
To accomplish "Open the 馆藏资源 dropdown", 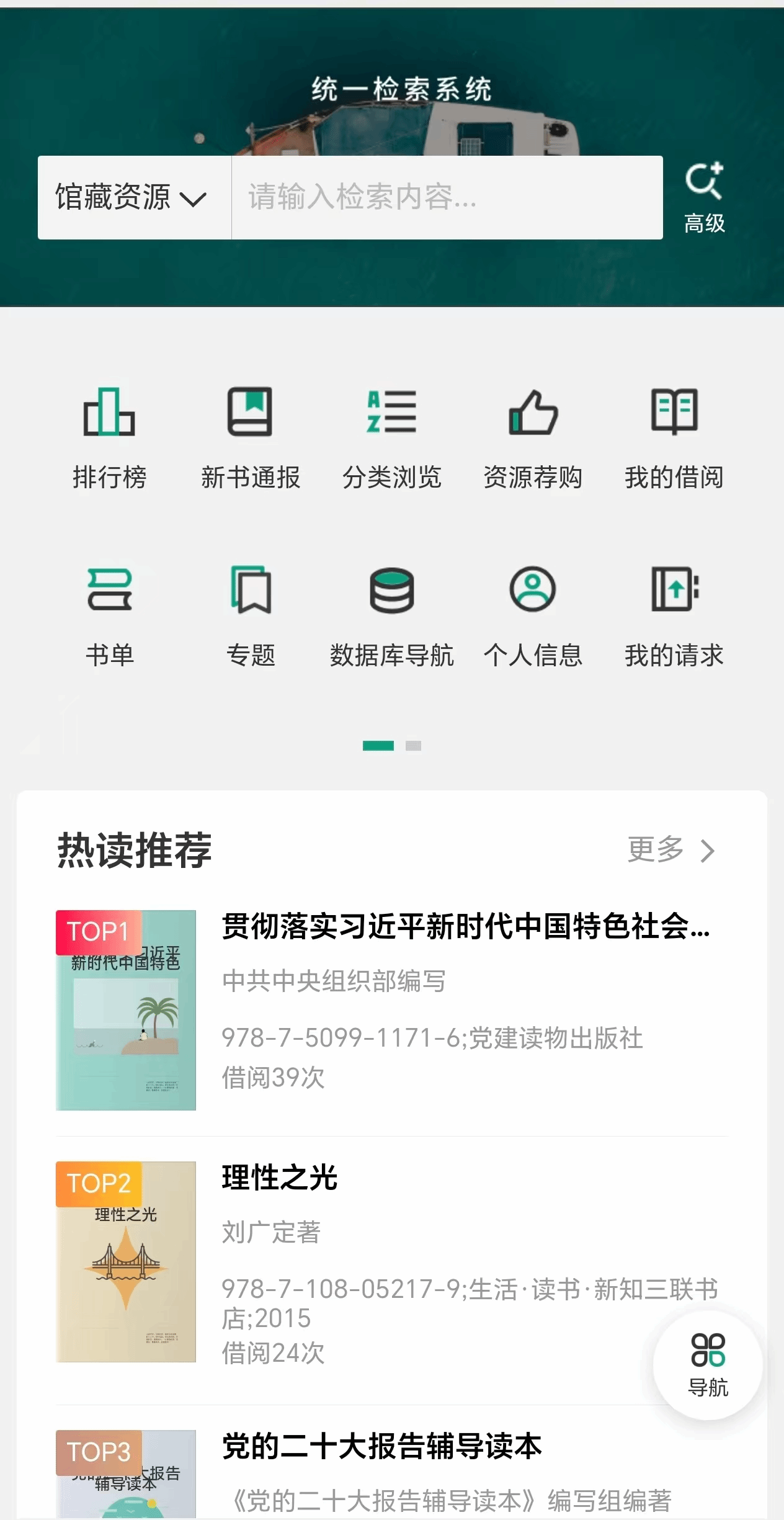I will [x=131, y=197].
